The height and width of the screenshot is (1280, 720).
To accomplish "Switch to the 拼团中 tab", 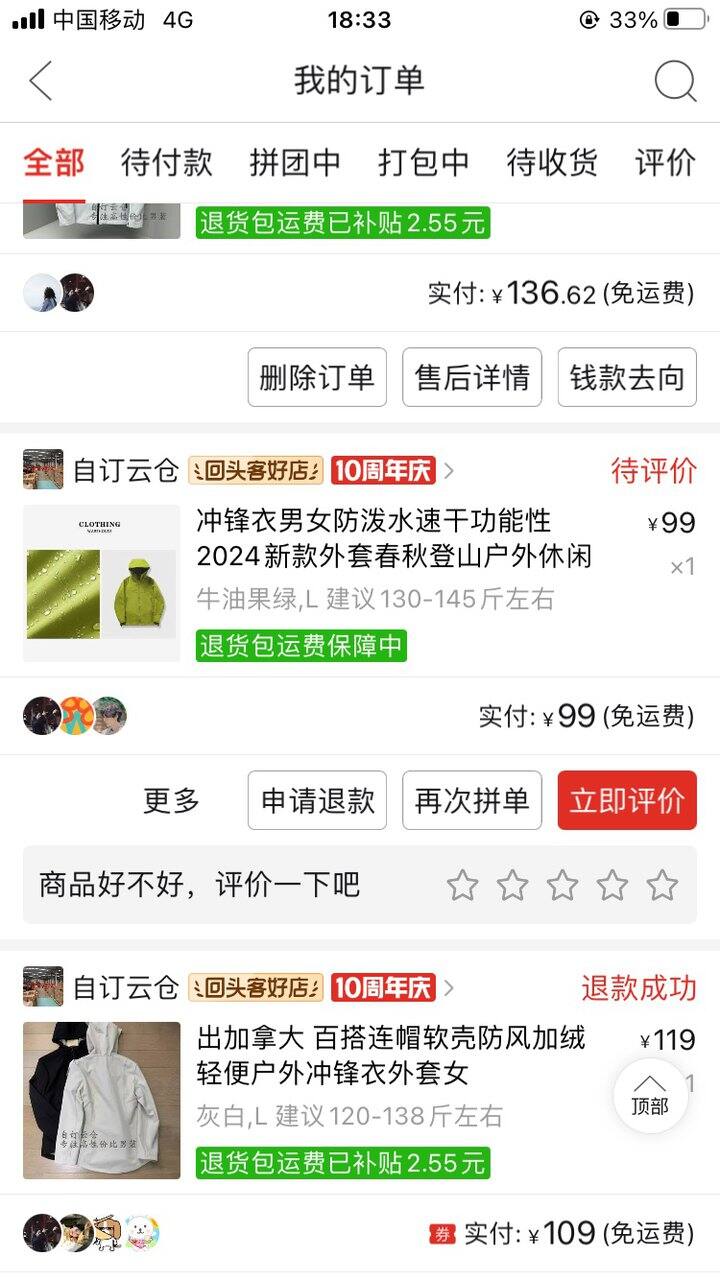I will 295,162.
